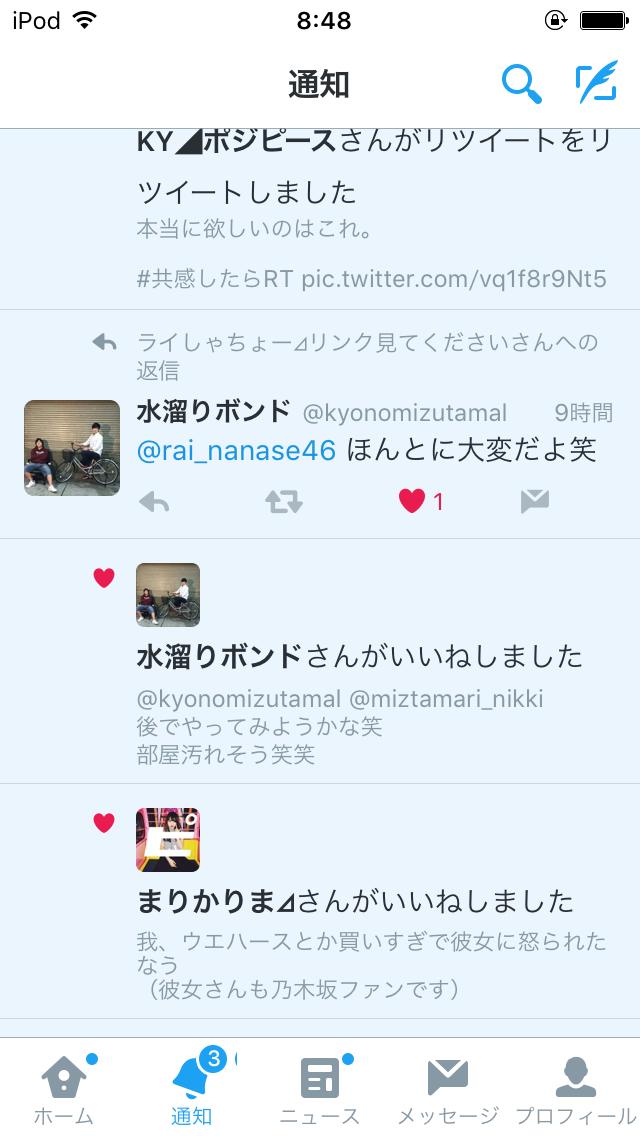Unlike the tweet from 水溜りボンド
The width and height of the screenshot is (640, 1136).
point(412,502)
